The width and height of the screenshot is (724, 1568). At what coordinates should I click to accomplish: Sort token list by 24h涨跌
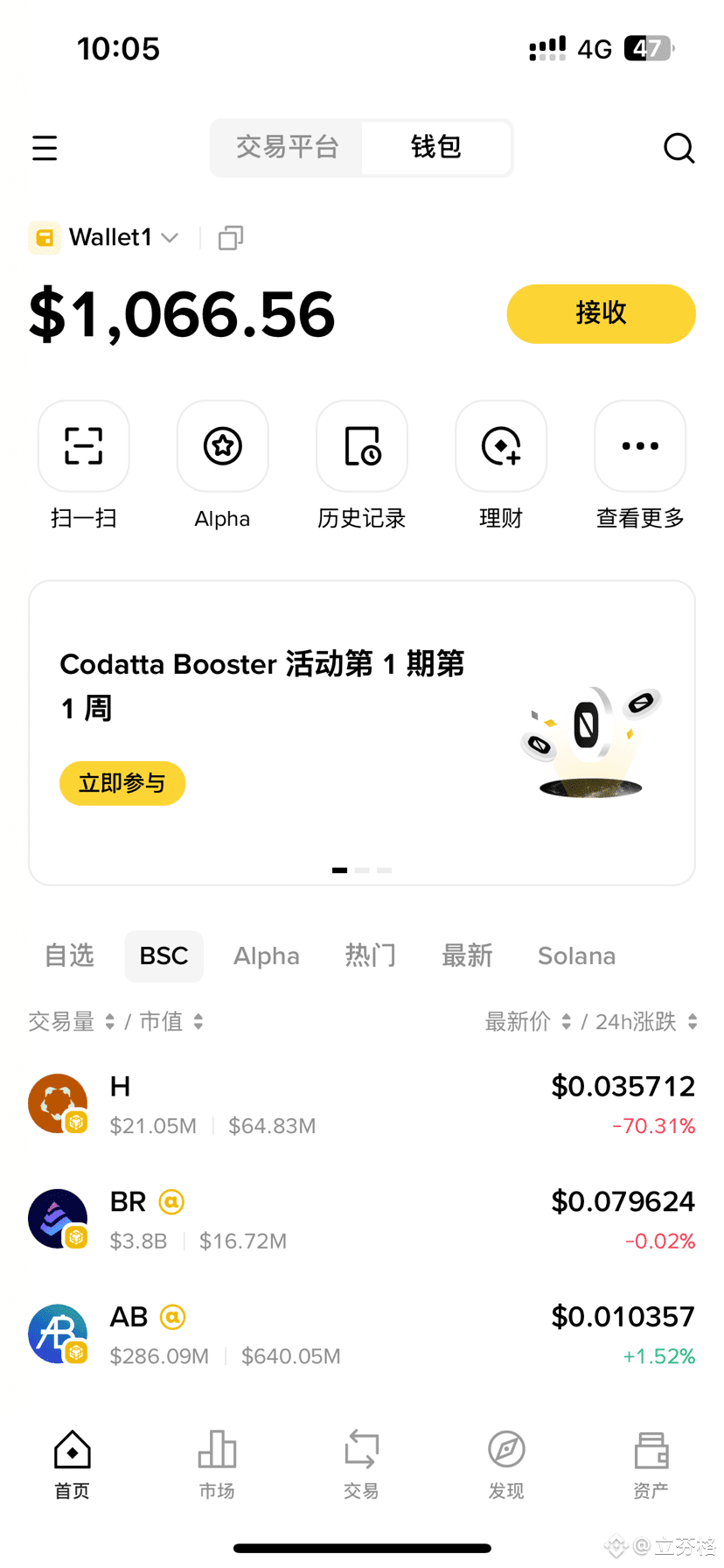pyautogui.click(x=645, y=1021)
